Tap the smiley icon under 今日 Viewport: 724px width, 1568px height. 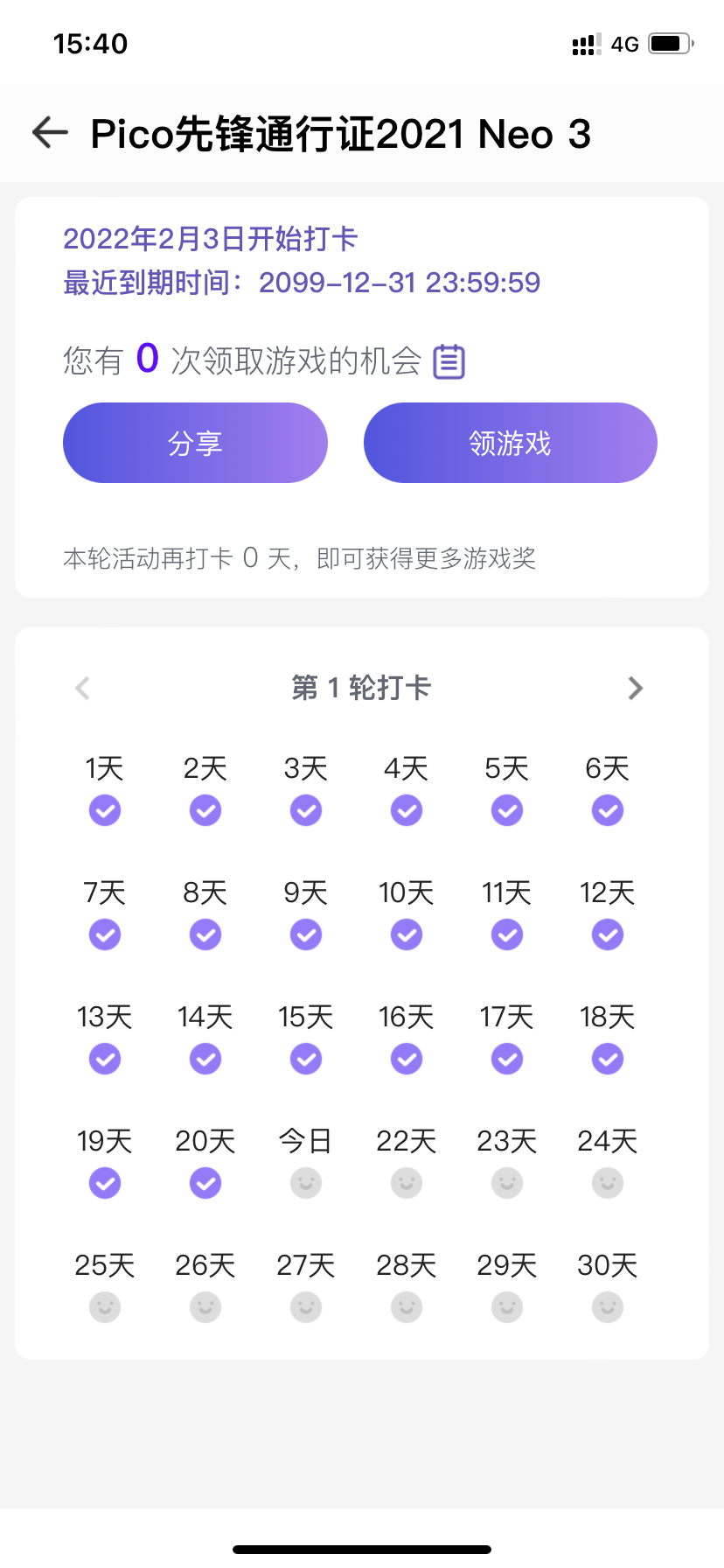[x=305, y=1182]
